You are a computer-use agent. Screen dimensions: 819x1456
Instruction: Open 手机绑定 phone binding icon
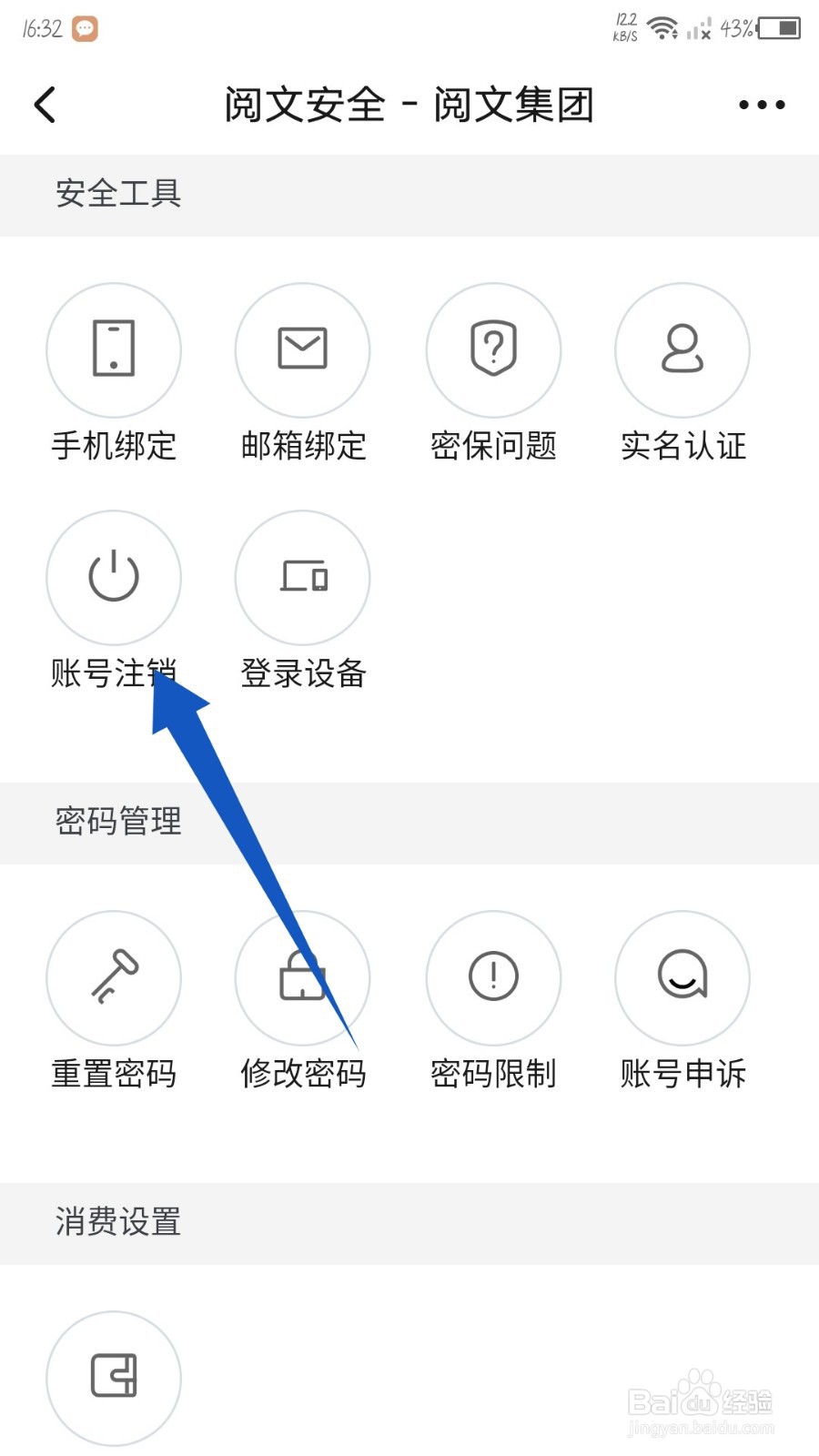113,349
